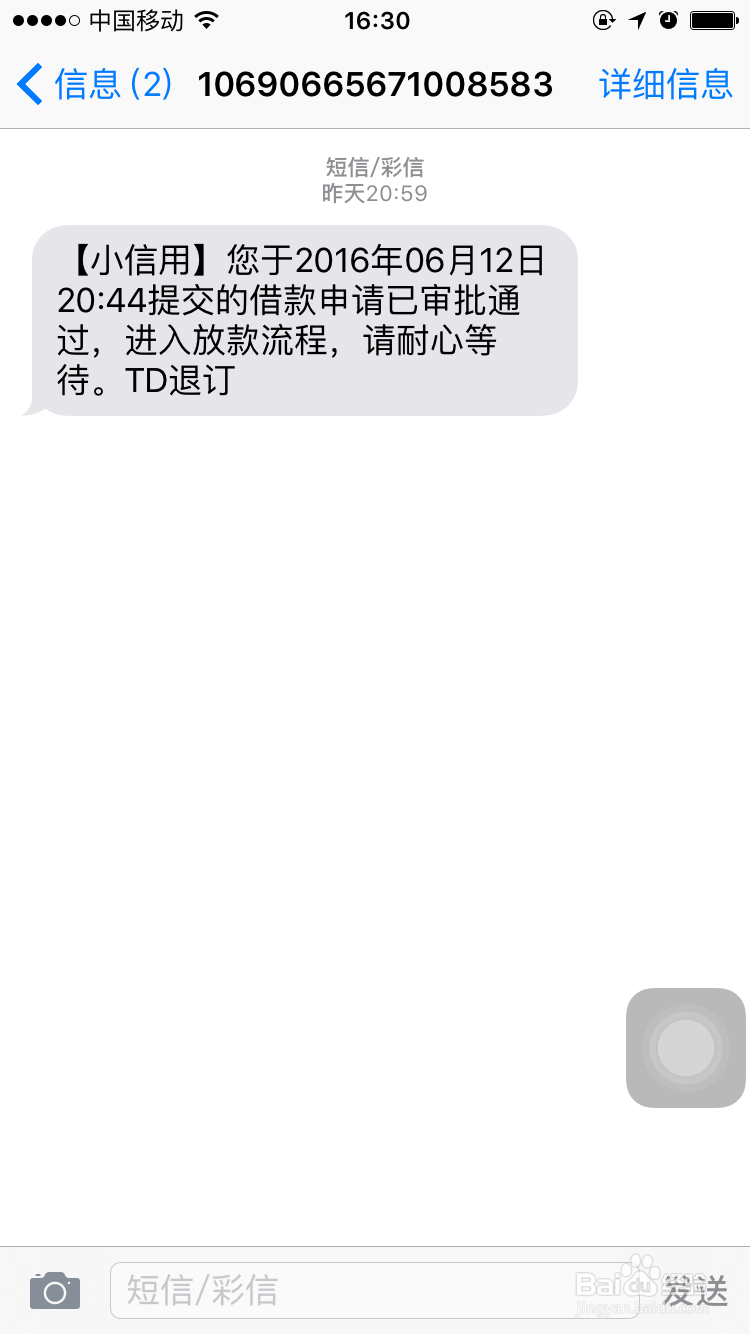The image size is (750, 1334).
Task: Tap the 短信/彩信 message type label
Action: (x=375, y=167)
